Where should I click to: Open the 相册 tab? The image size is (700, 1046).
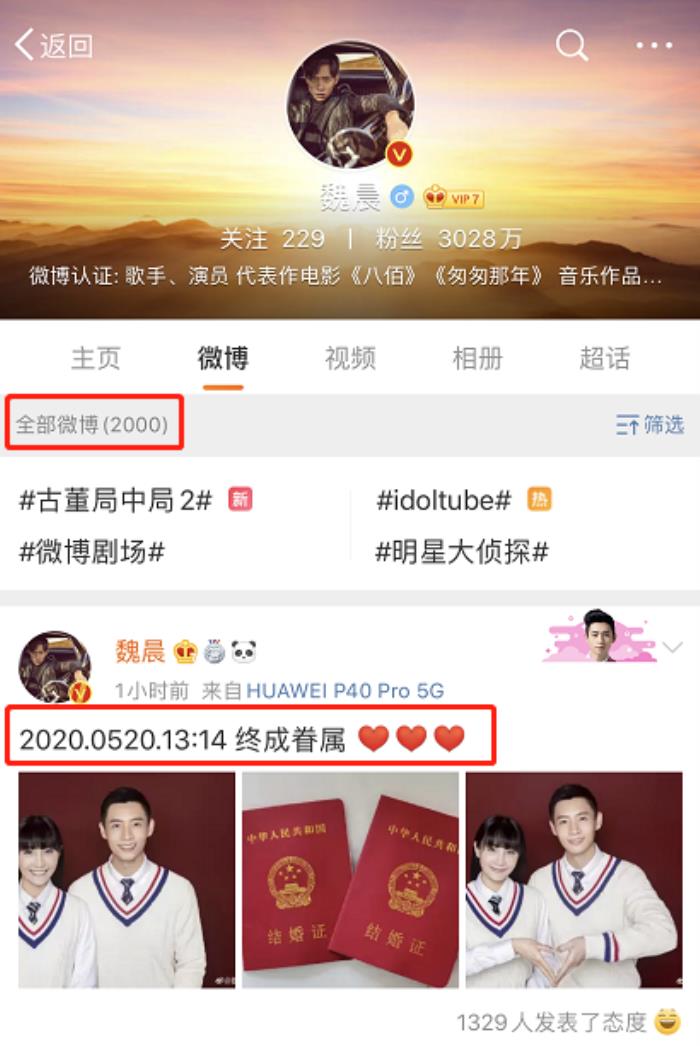(x=478, y=358)
